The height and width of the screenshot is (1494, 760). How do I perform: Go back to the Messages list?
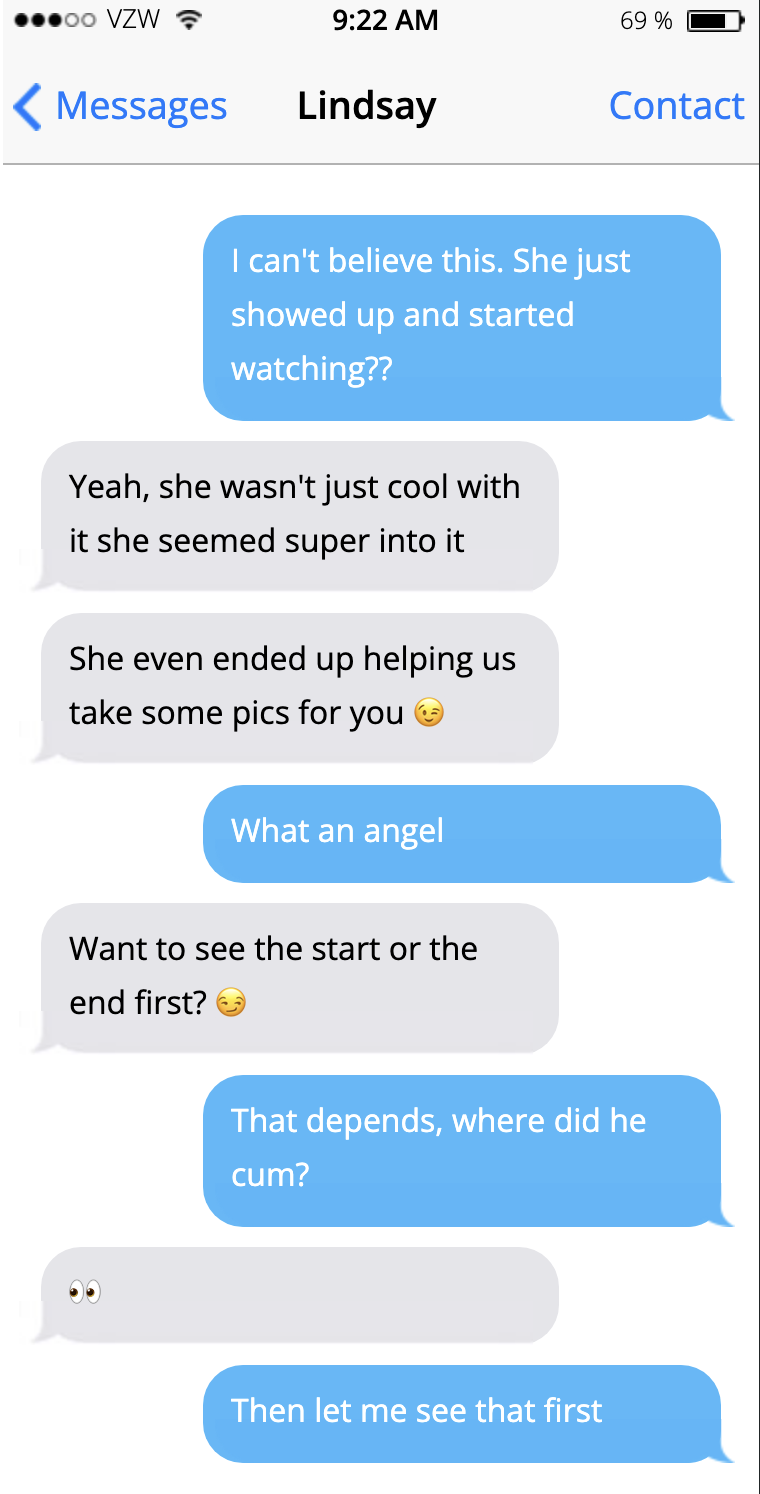pos(121,106)
